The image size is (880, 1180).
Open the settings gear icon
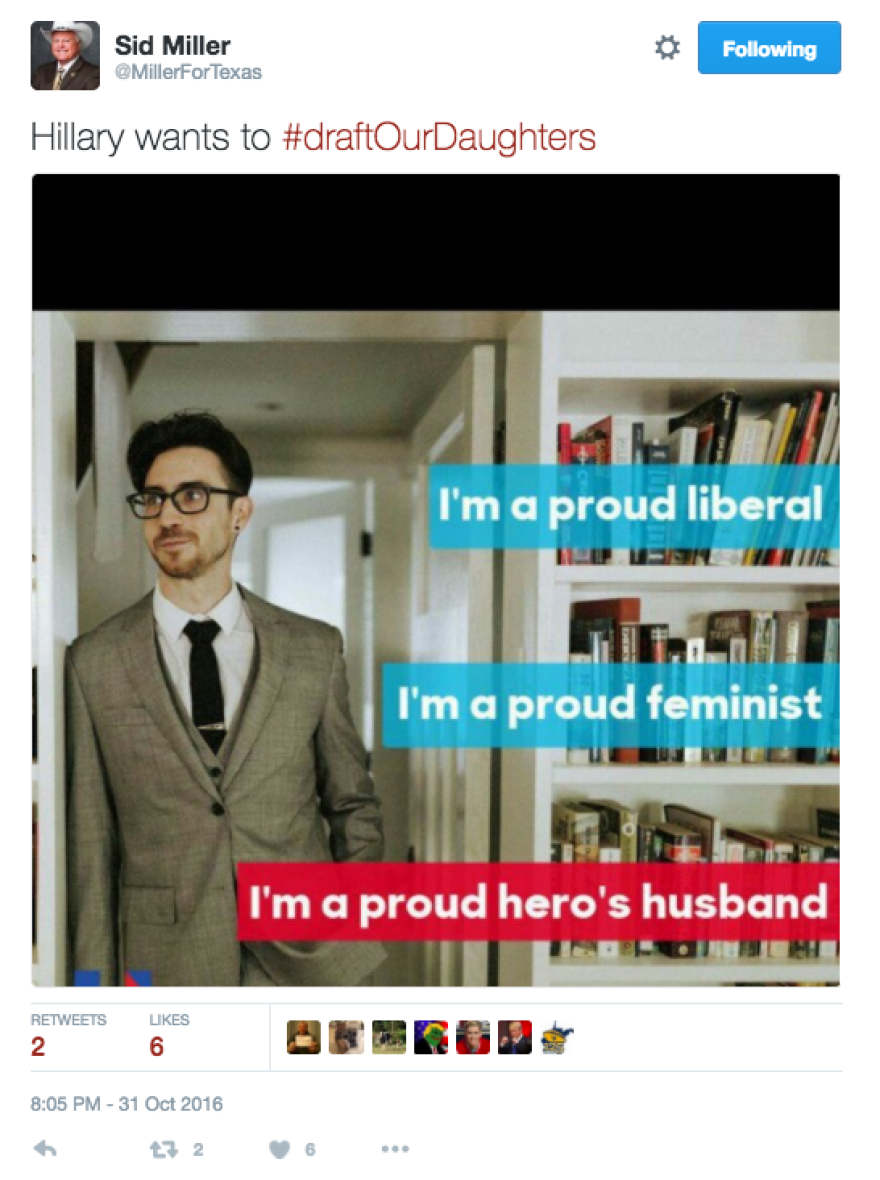pyautogui.click(x=667, y=48)
